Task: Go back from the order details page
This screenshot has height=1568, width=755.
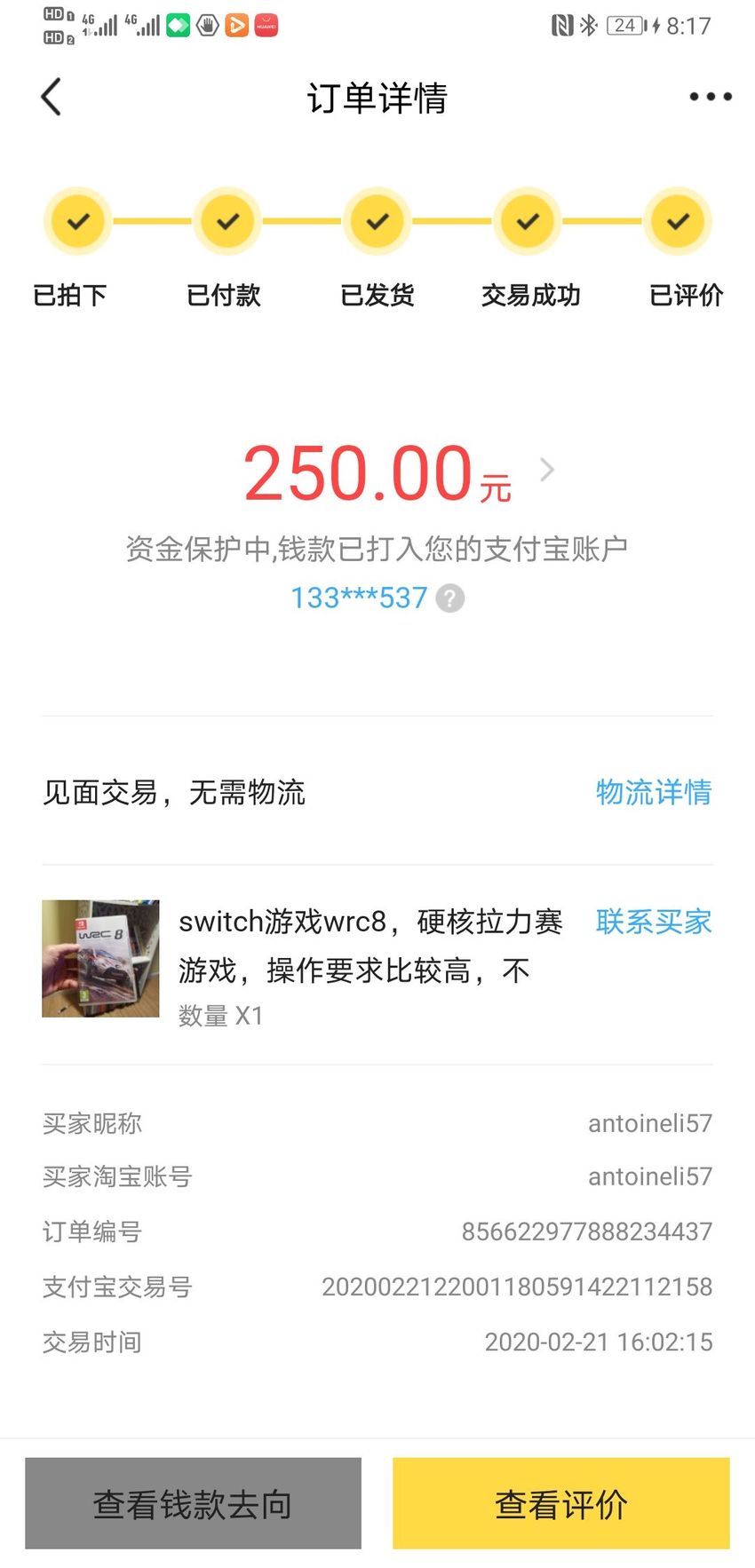Action: 52,97
